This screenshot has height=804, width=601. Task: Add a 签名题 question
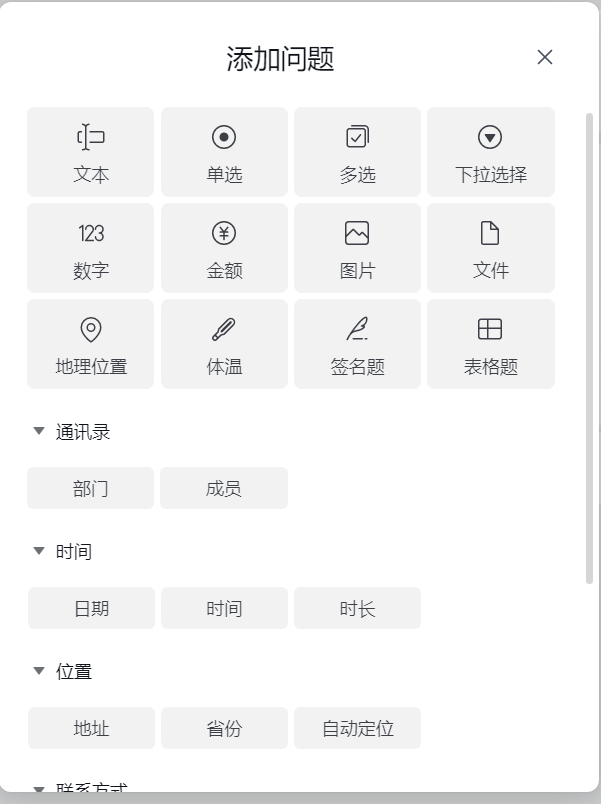point(357,344)
